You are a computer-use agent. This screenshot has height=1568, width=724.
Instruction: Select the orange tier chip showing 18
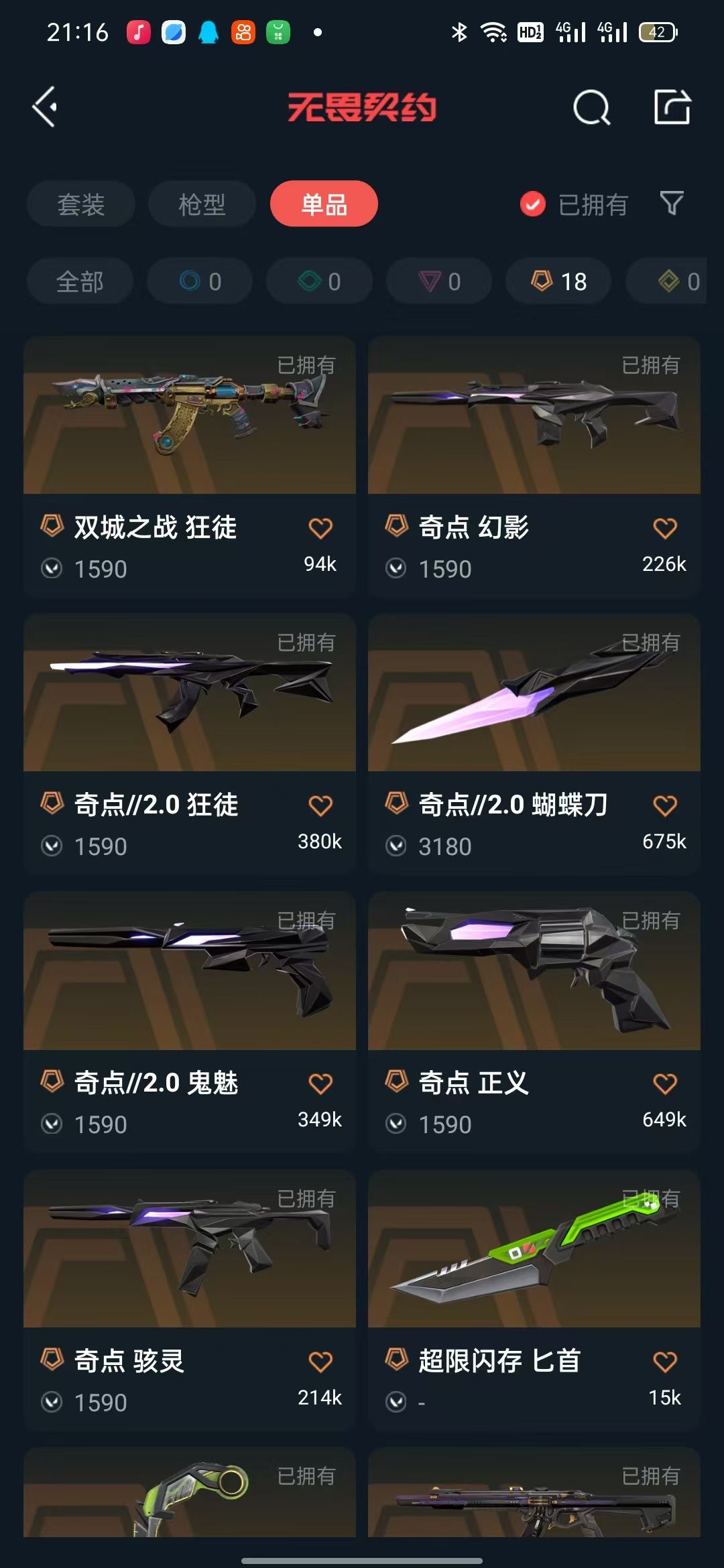(x=558, y=281)
